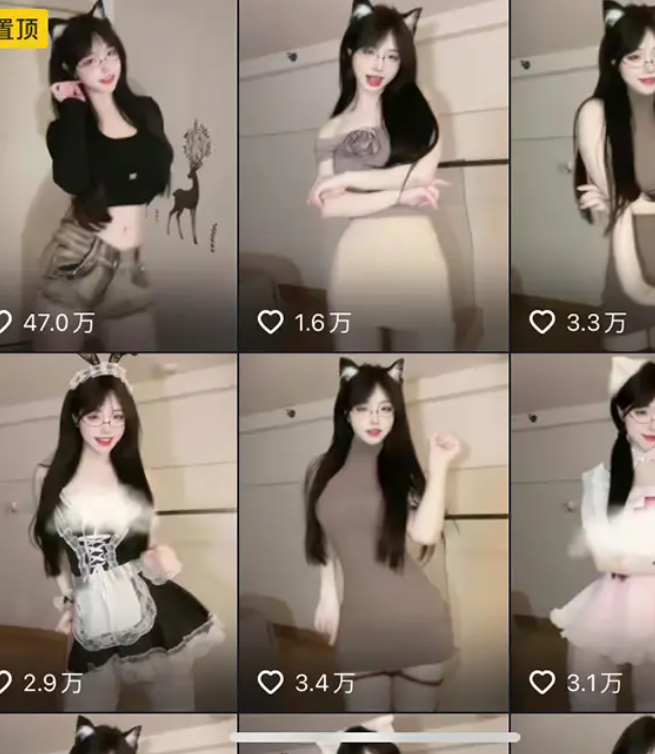Open the maid outfit video with 2.9万 likes
The width and height of the screenshot is (655, 754).
point(118,530)
